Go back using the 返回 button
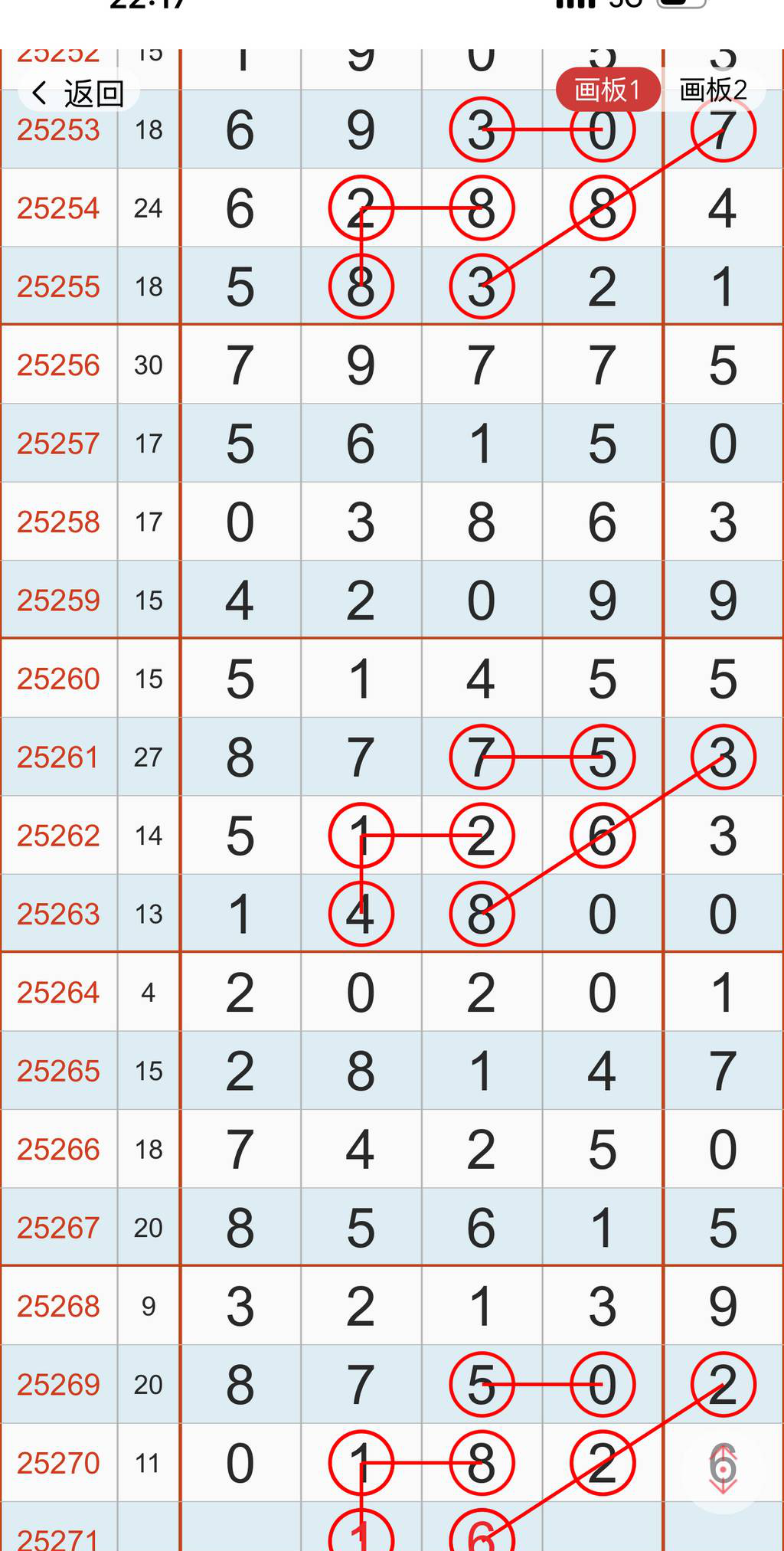The width and height of the screenshot is (784, 1551). [x=78, y=93]
